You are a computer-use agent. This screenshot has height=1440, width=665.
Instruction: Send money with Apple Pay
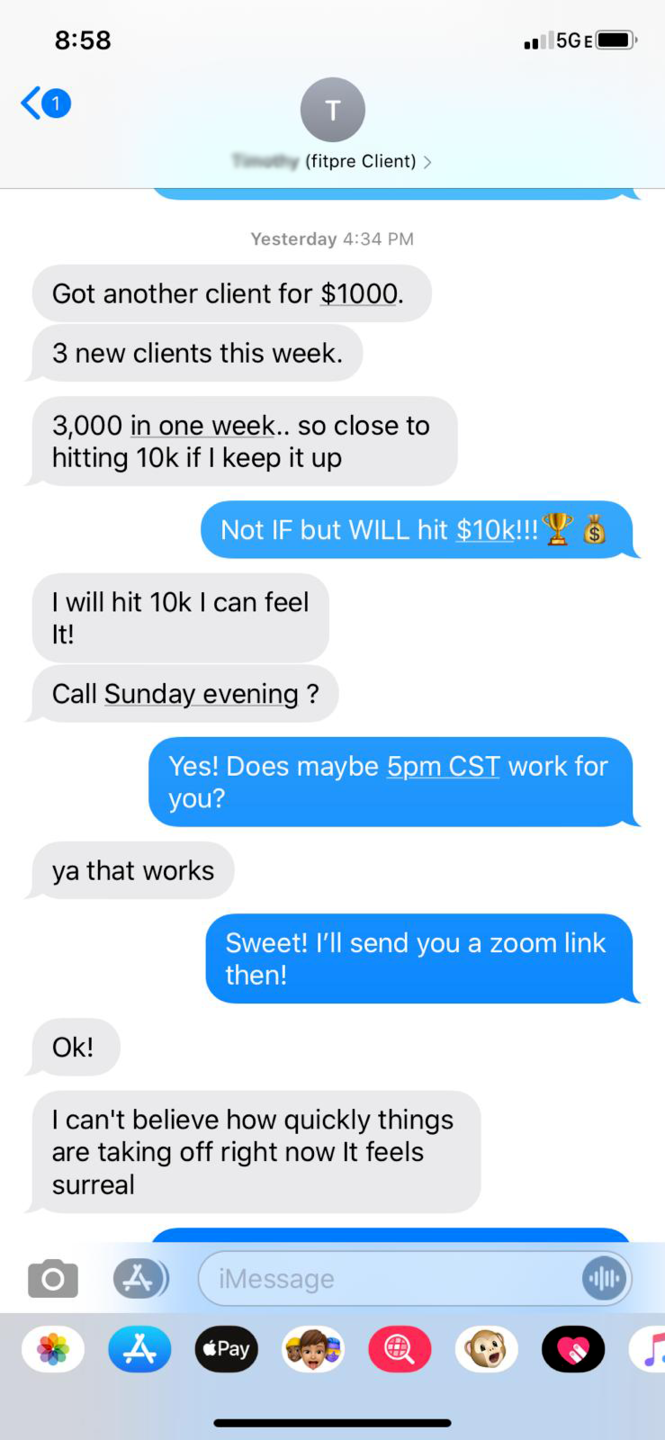point(226,1350)
